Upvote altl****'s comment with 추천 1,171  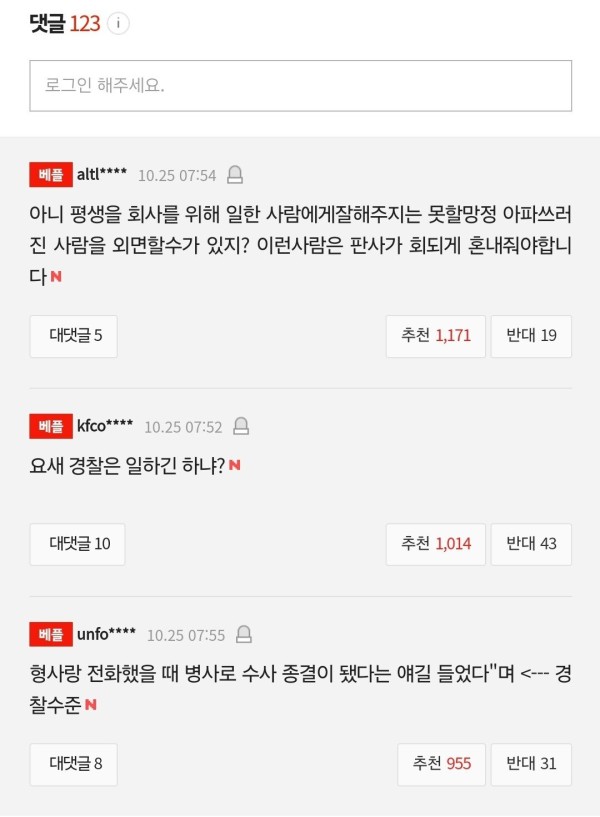(x=436, y=336)
